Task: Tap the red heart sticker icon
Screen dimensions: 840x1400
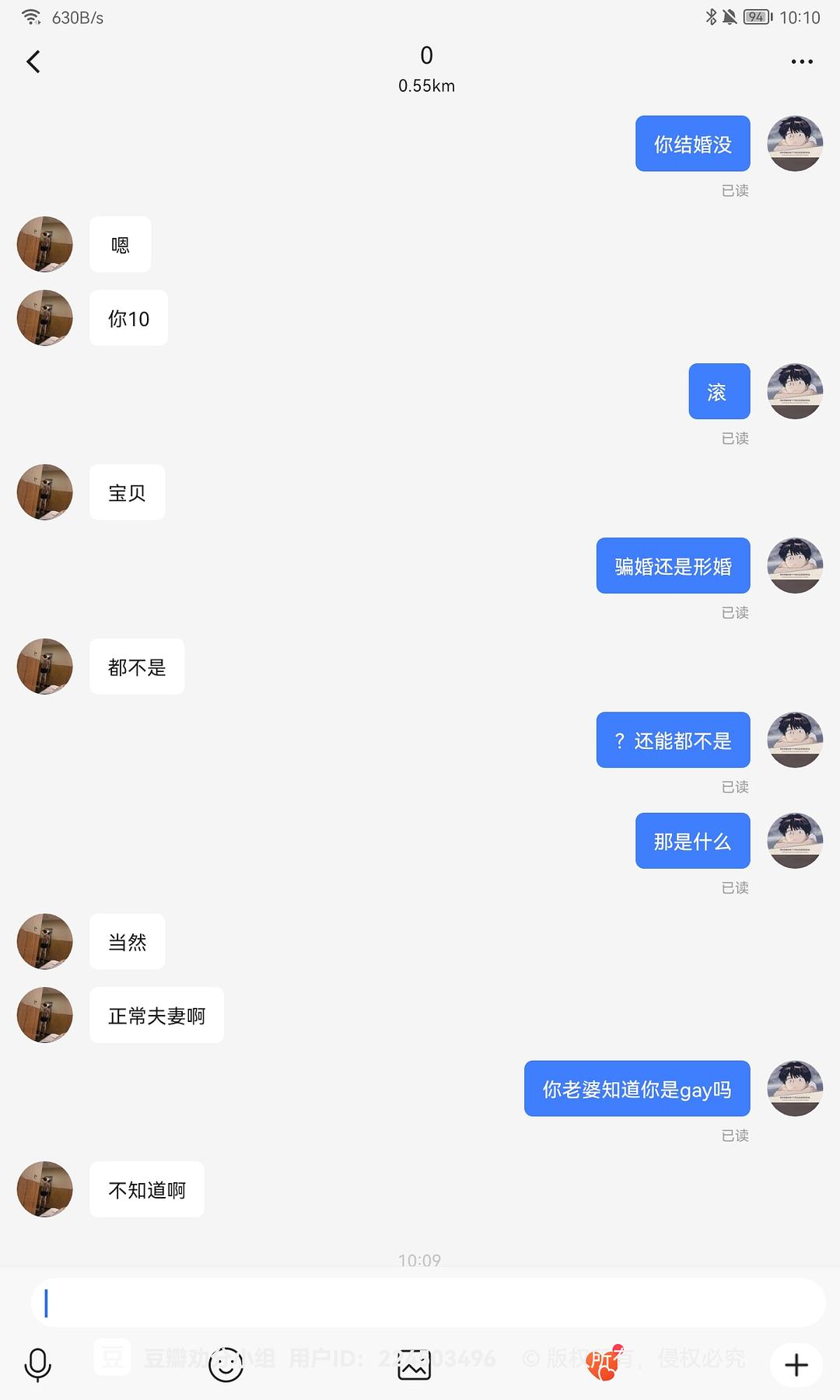Action: [604, 1363]
